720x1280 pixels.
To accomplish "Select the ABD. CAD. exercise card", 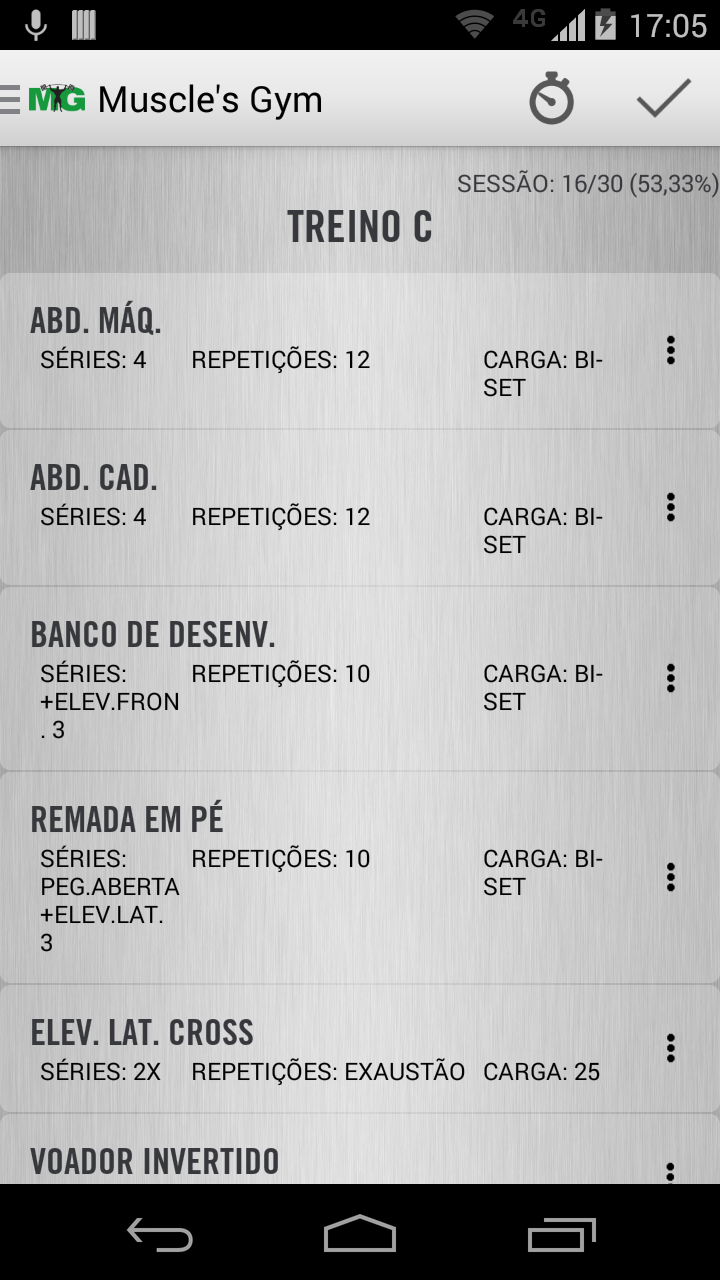I will 359,508.
